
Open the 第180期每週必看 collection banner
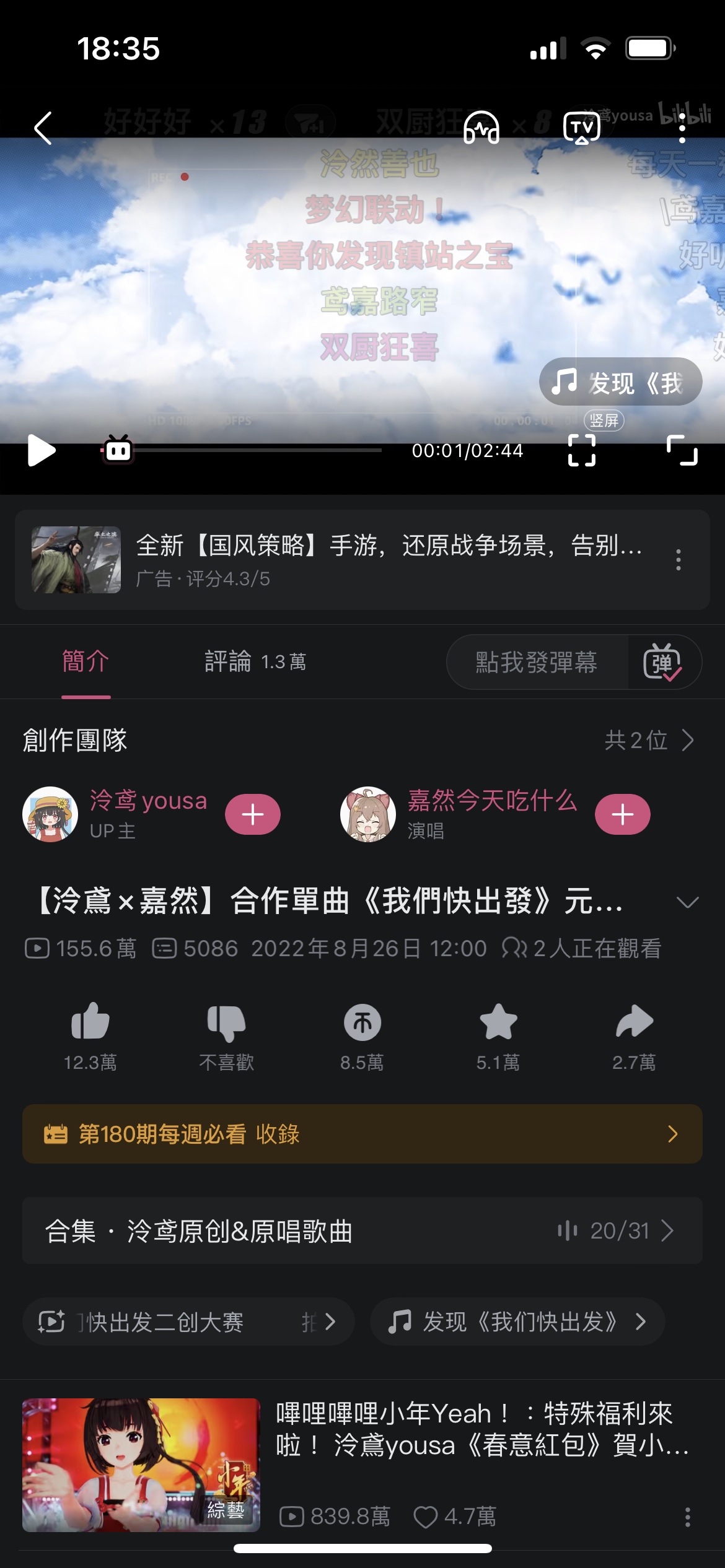(x=362, y=1134)
